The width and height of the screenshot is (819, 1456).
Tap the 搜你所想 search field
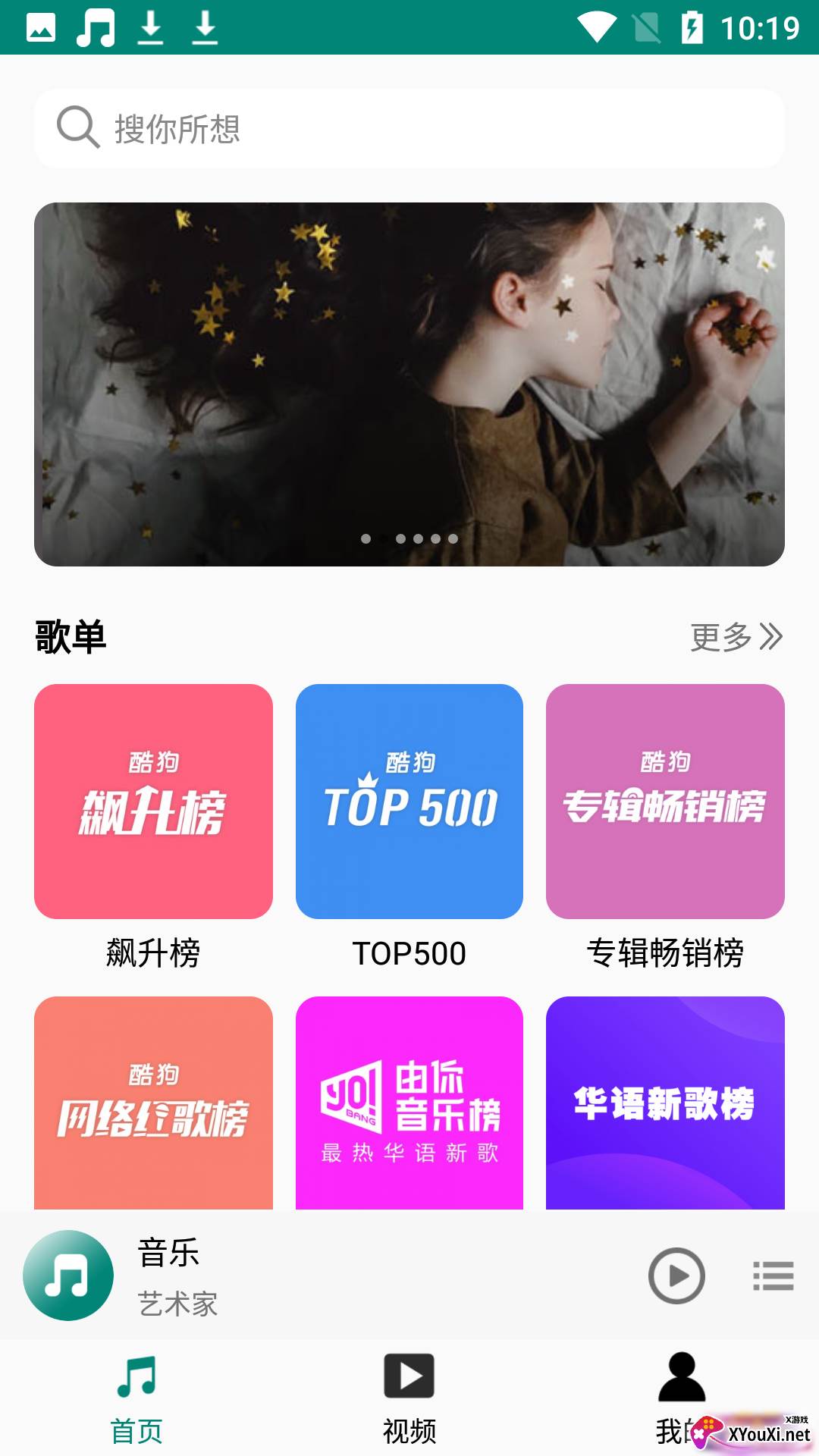409,128
